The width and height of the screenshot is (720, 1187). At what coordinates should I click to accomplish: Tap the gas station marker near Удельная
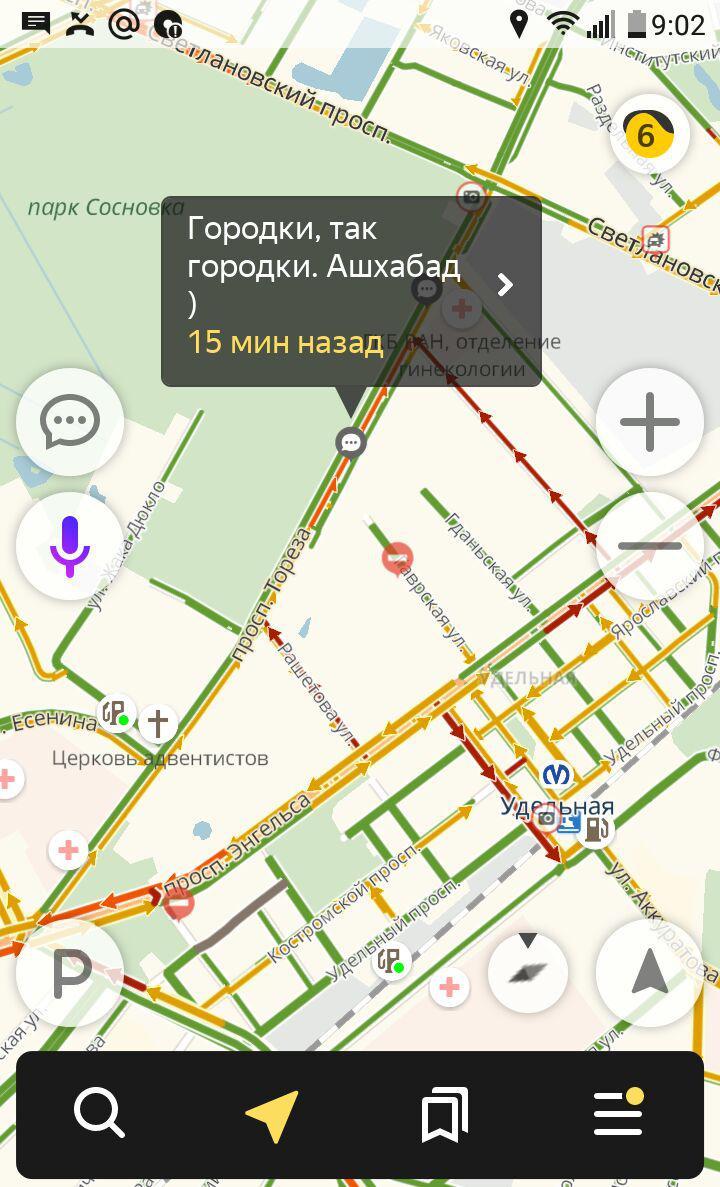pos(597,827)
